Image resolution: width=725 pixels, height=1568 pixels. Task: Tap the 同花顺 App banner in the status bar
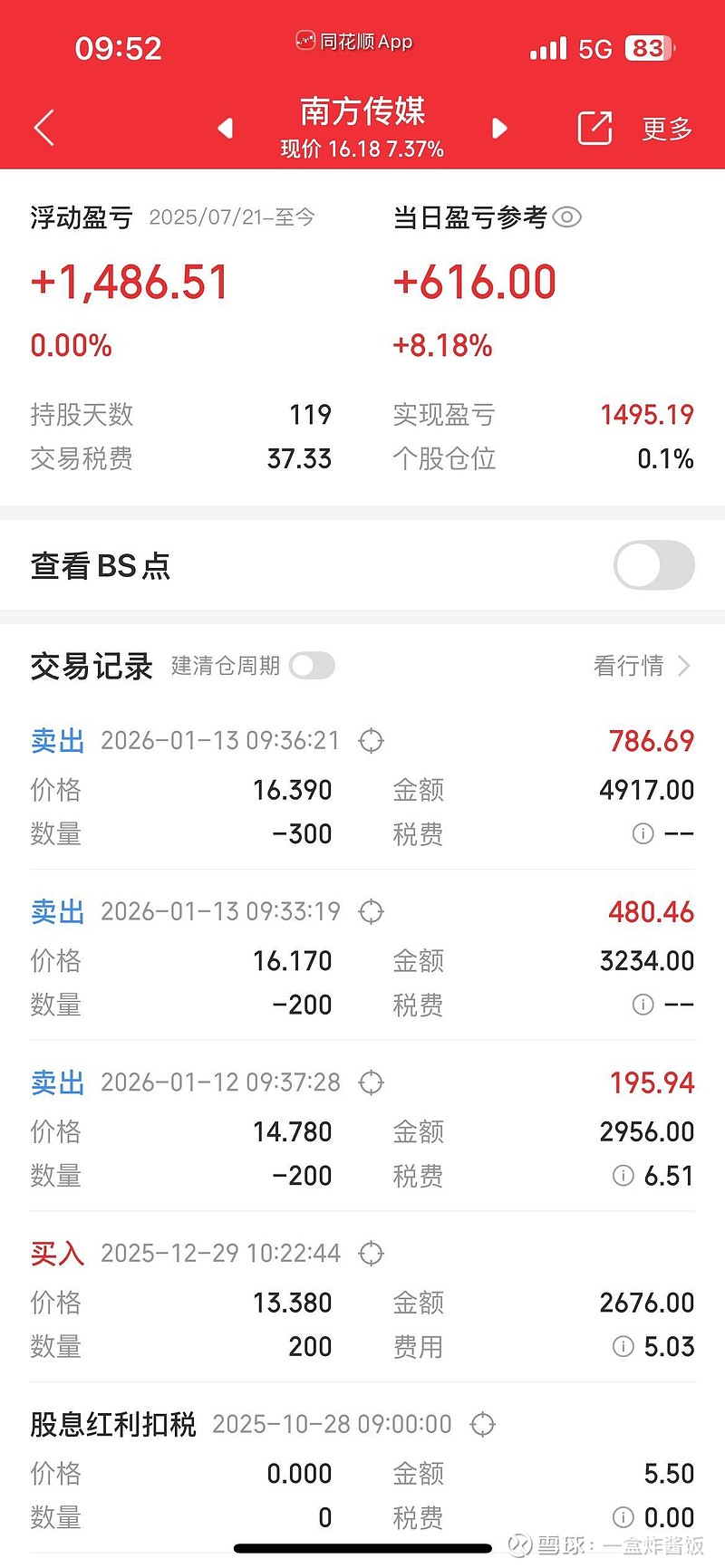(x=354, y=41)
